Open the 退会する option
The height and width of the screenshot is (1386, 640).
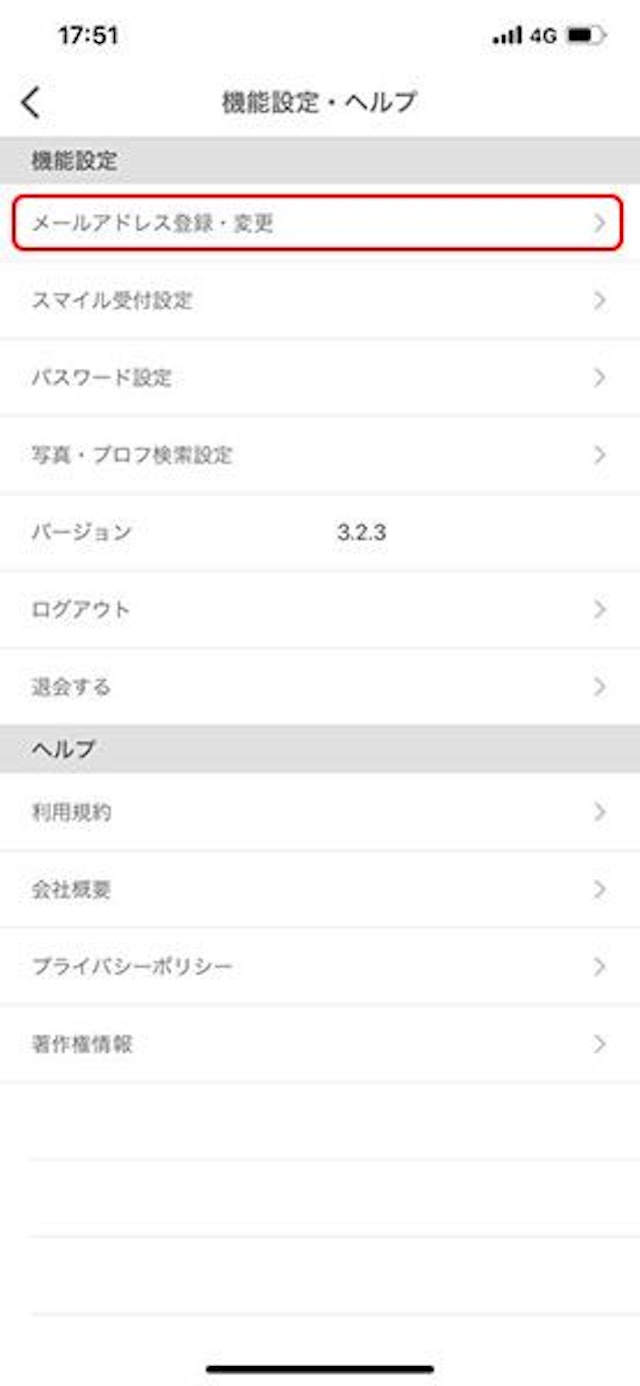tap(318, 687)
